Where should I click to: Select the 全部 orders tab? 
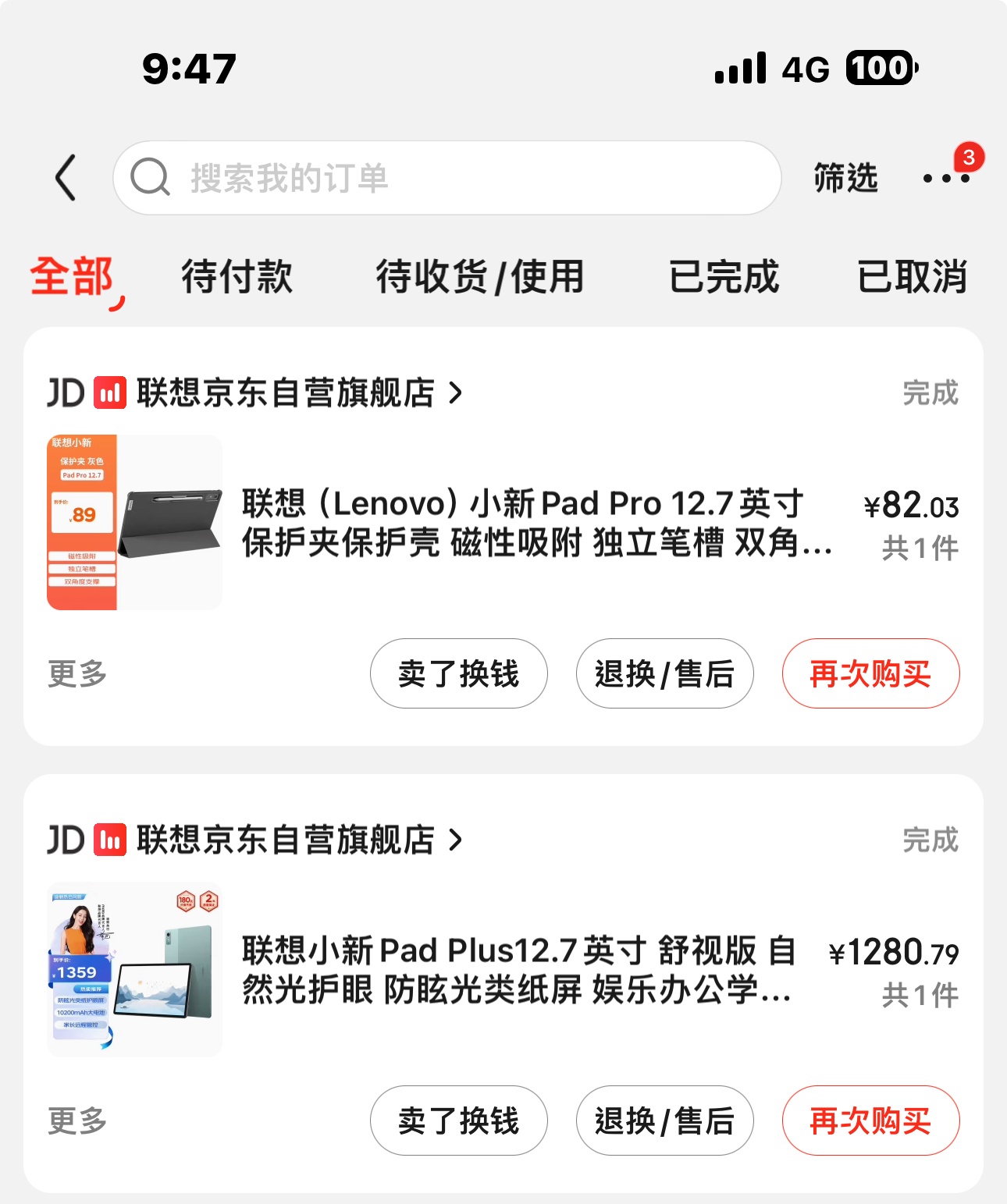72,277
